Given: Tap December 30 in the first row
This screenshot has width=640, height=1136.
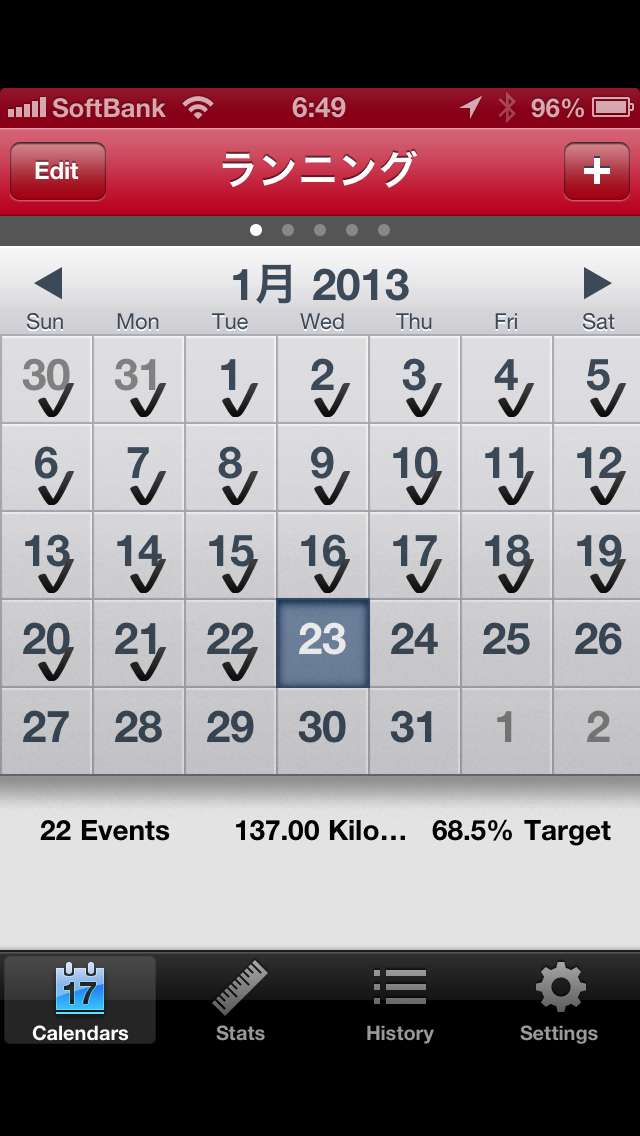Looking at the screenshot, I should pos(46,380).
